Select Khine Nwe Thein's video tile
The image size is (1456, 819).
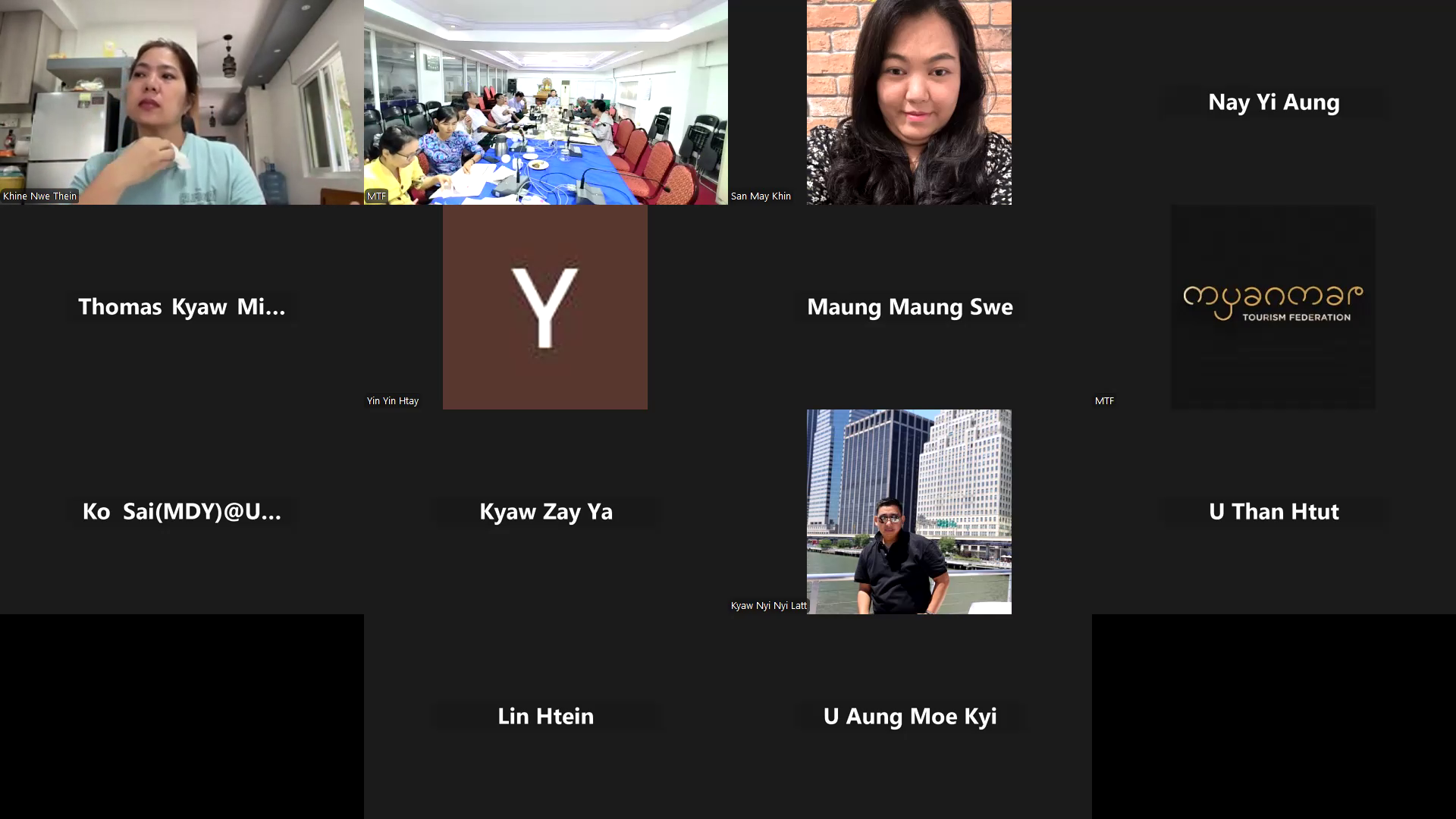182,102
